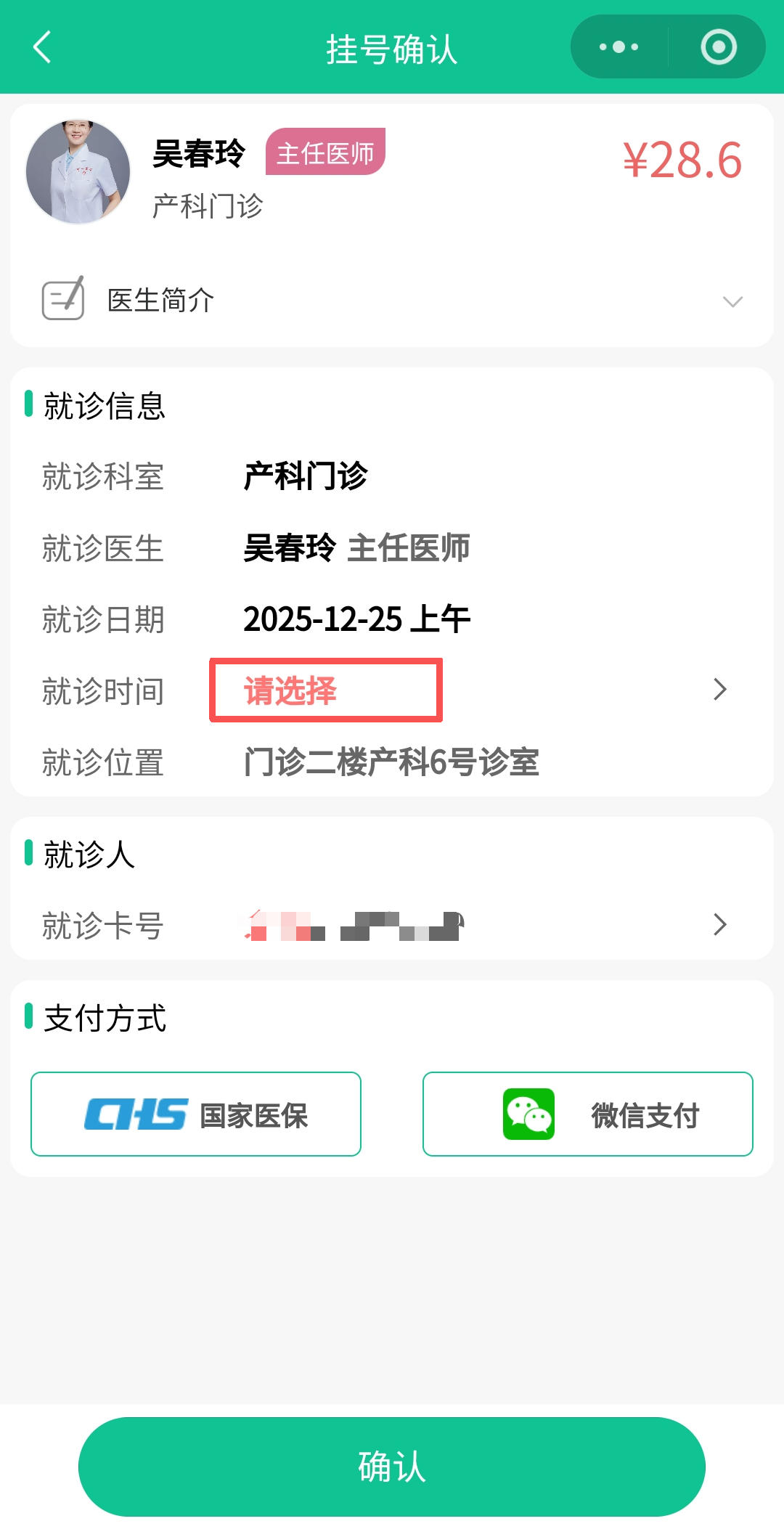
Task: Select 国家医保 as payment method
Action: [196, 1114]
